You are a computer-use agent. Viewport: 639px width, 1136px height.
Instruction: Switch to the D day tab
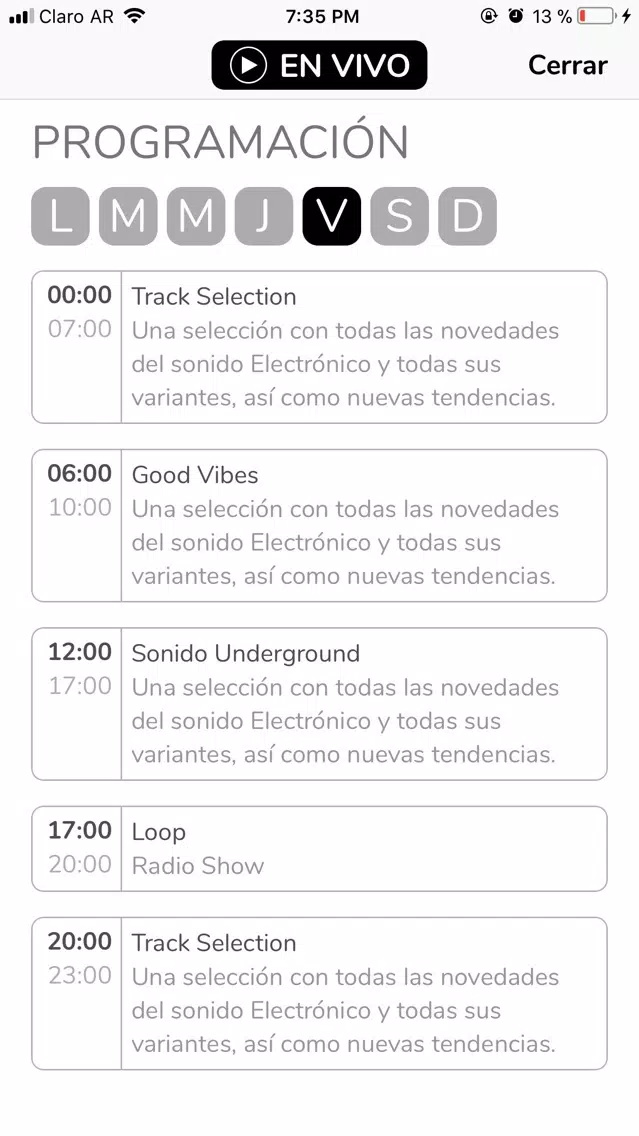[x=467, y=217]
